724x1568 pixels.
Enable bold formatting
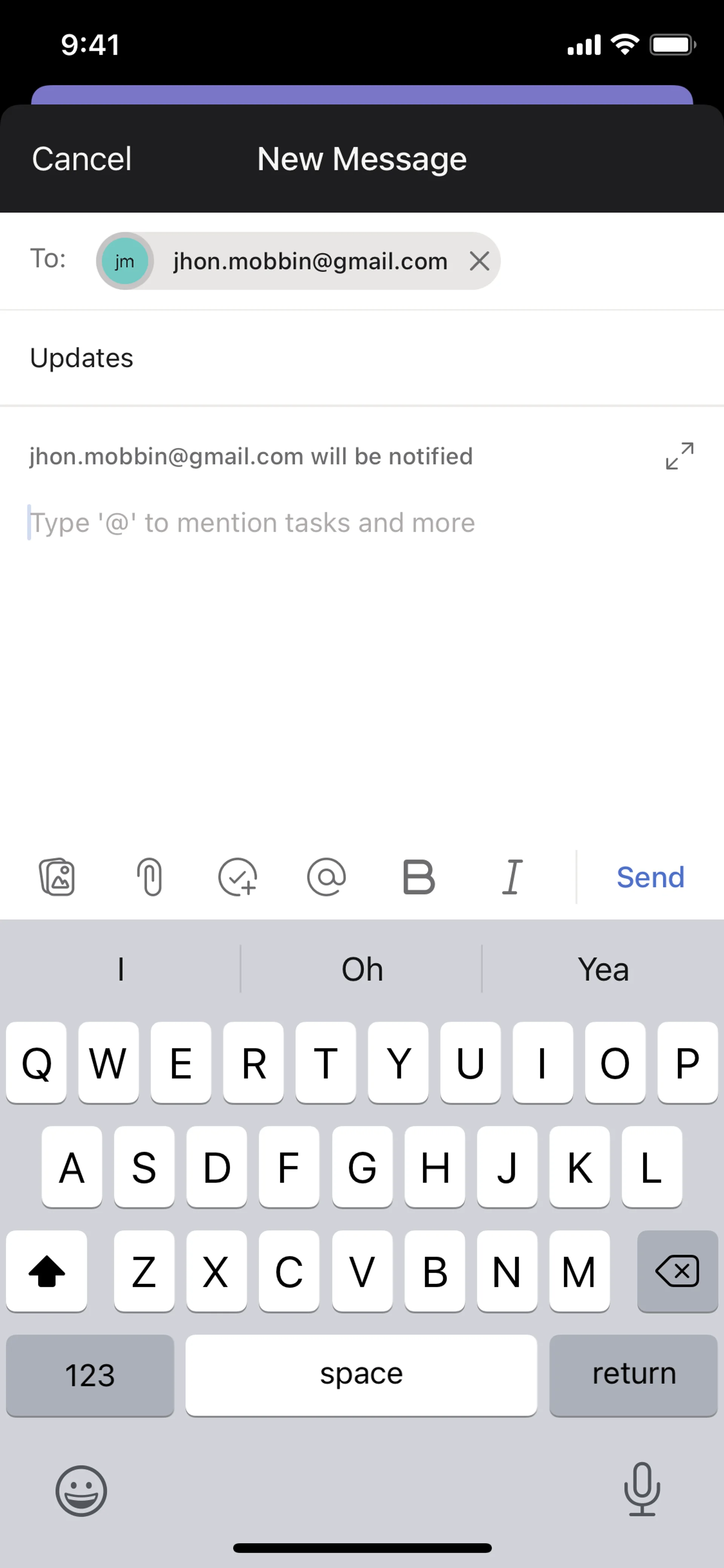click(x=419, y=877)
